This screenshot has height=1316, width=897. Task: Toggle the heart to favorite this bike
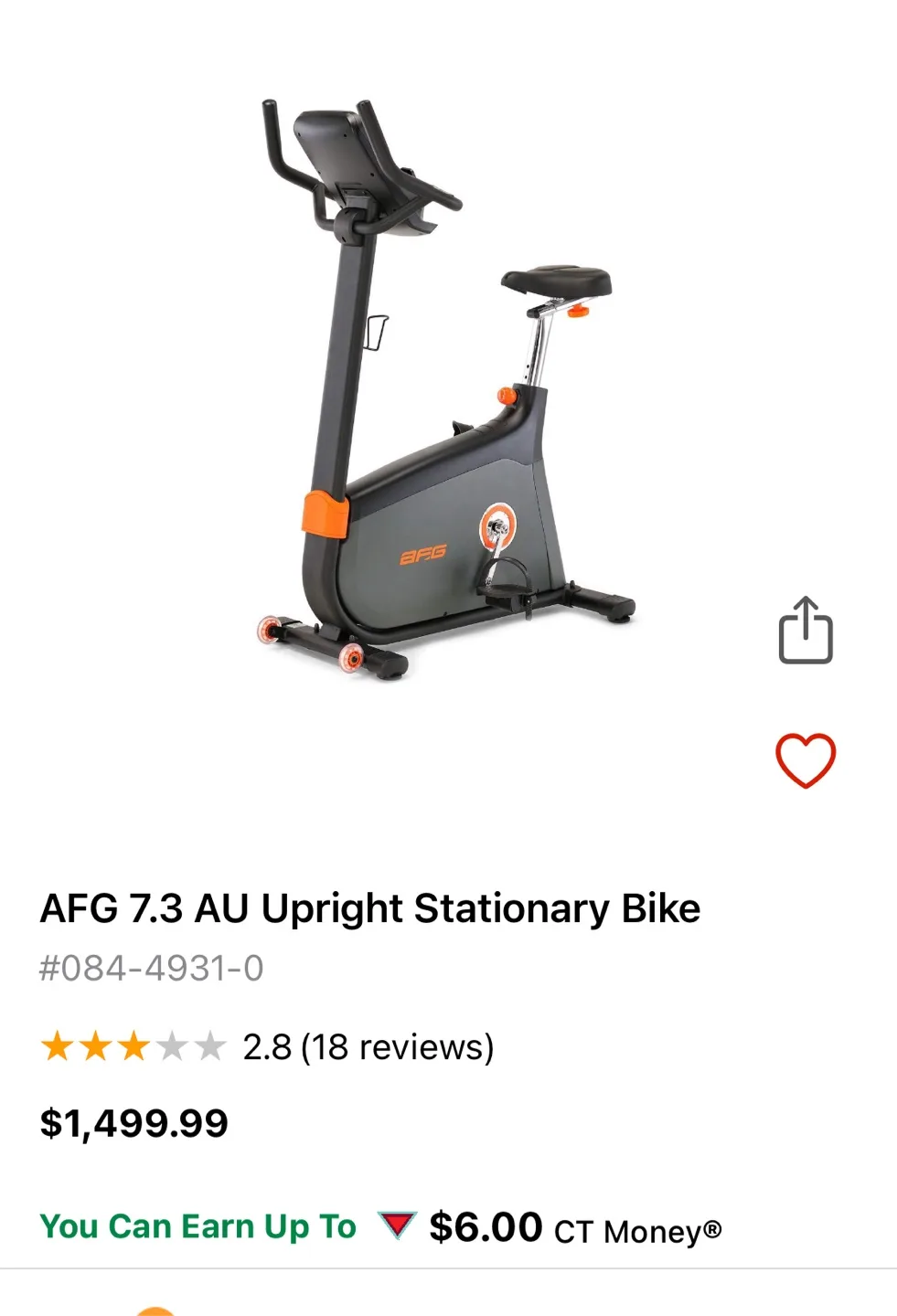pyautogui.click(x=806, y=760)
